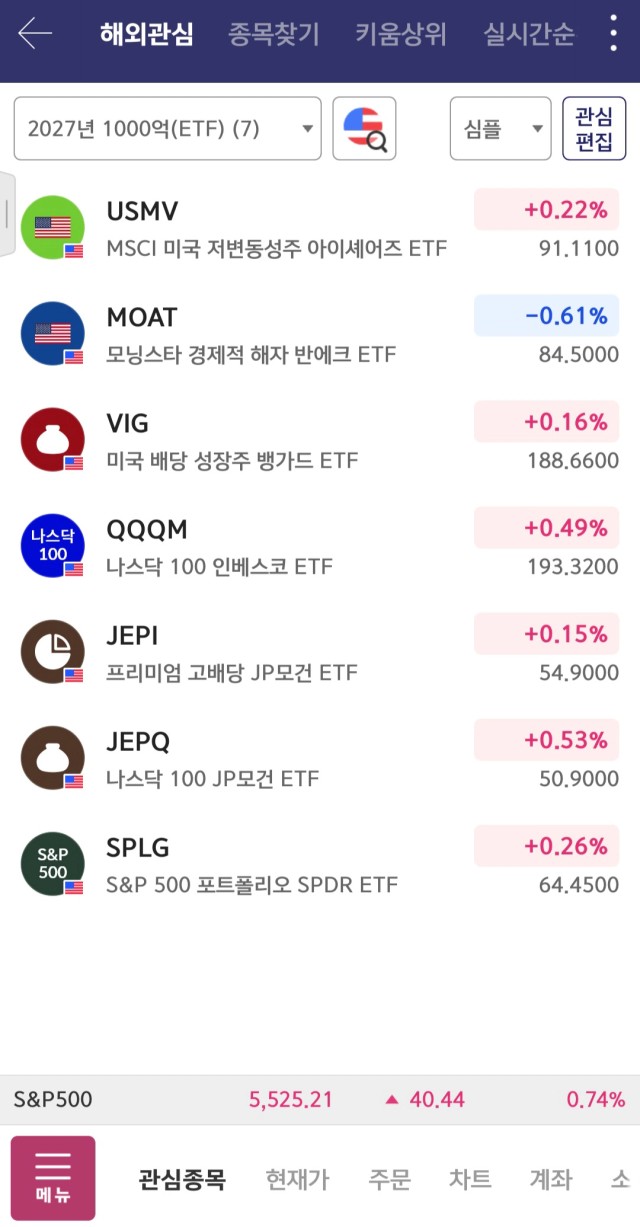Open the 메뉴 hamburger button
The height and width of the screenshot is (1227, 640).
click(x=53, y=1178)
